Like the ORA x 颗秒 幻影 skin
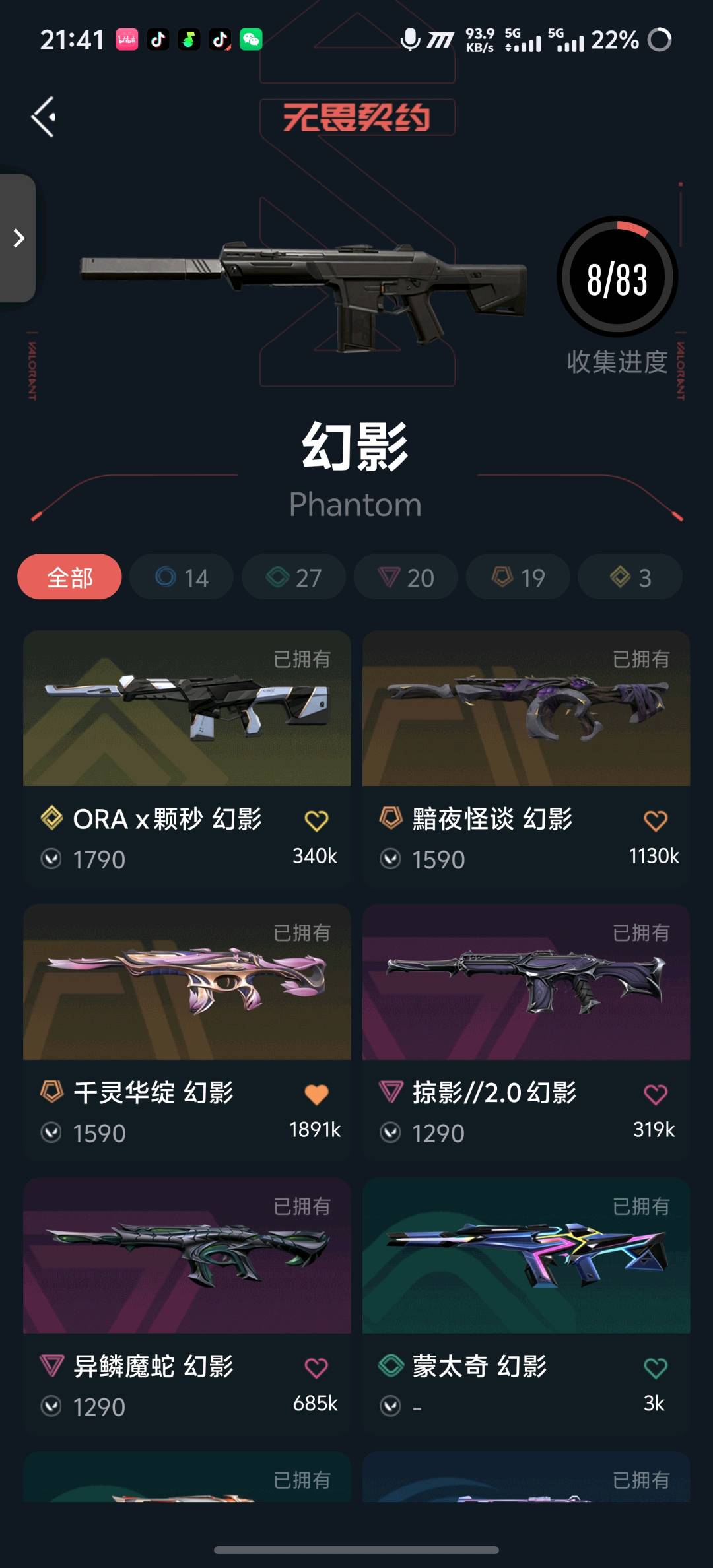713x1568 pixels. click(x=316, y=821)
